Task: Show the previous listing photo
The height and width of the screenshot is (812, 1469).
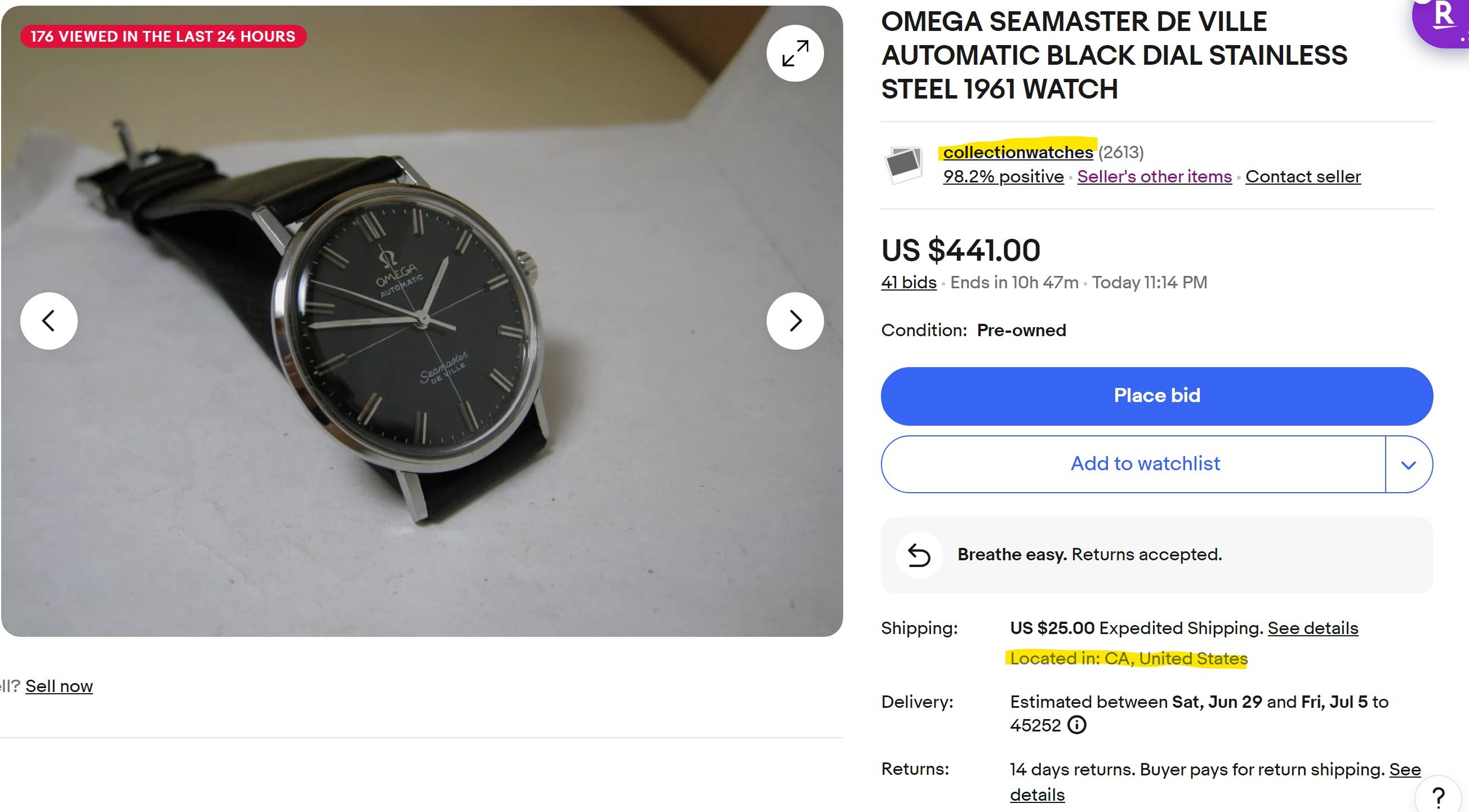Action: click(49, 320)
